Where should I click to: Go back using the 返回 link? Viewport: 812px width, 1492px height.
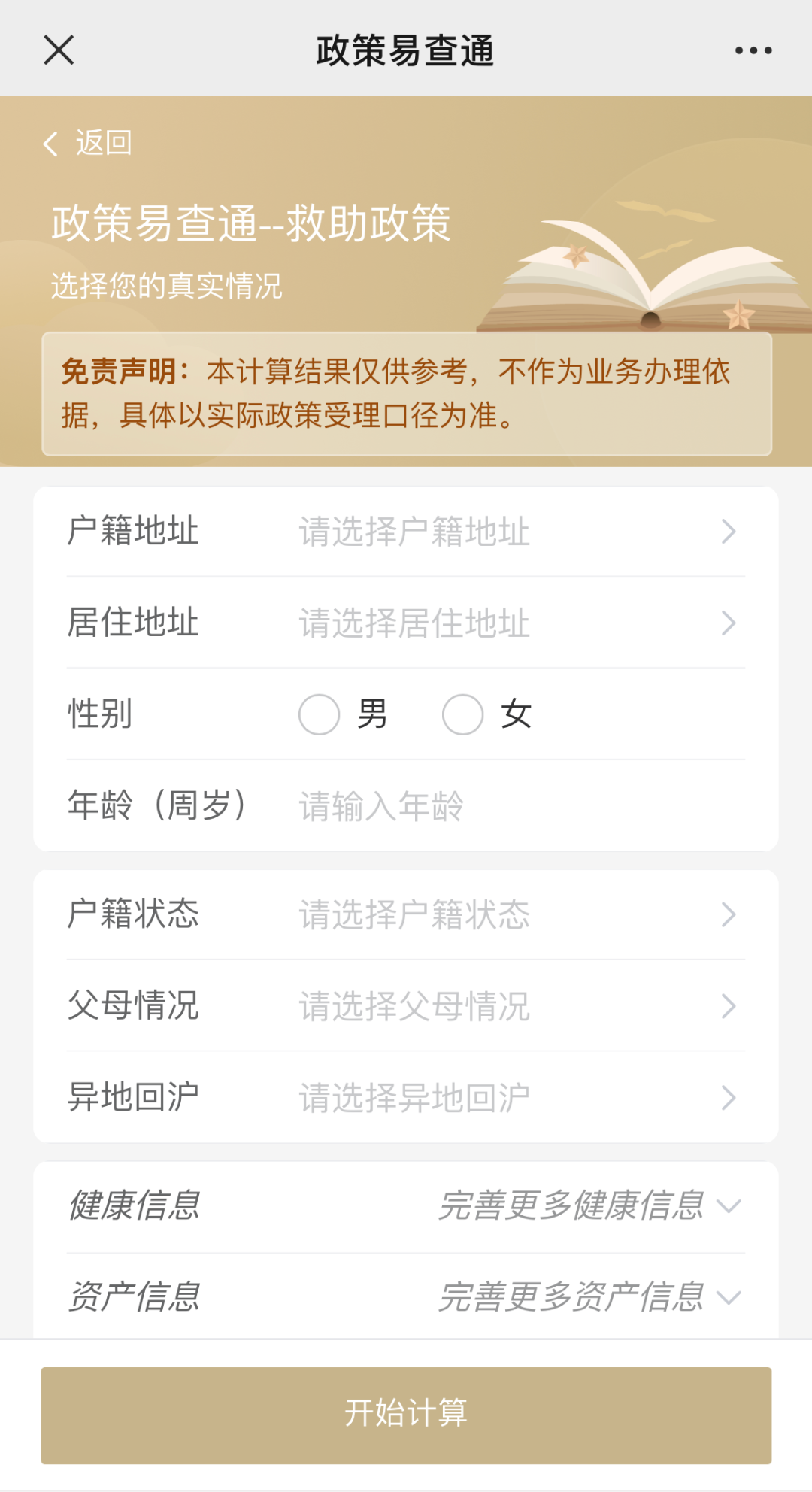tap(87, 143)
